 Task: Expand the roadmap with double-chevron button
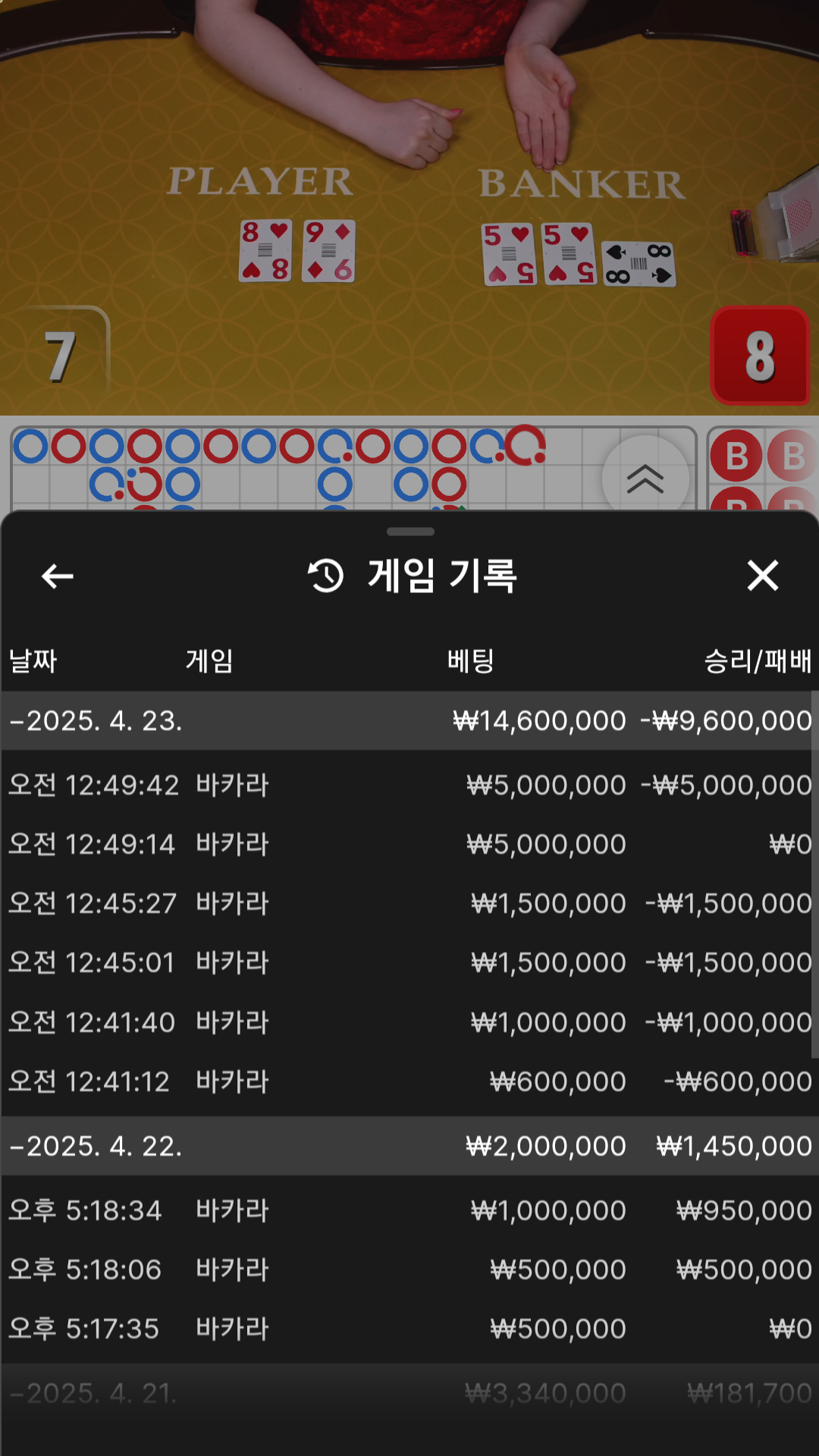click(645, 479)
